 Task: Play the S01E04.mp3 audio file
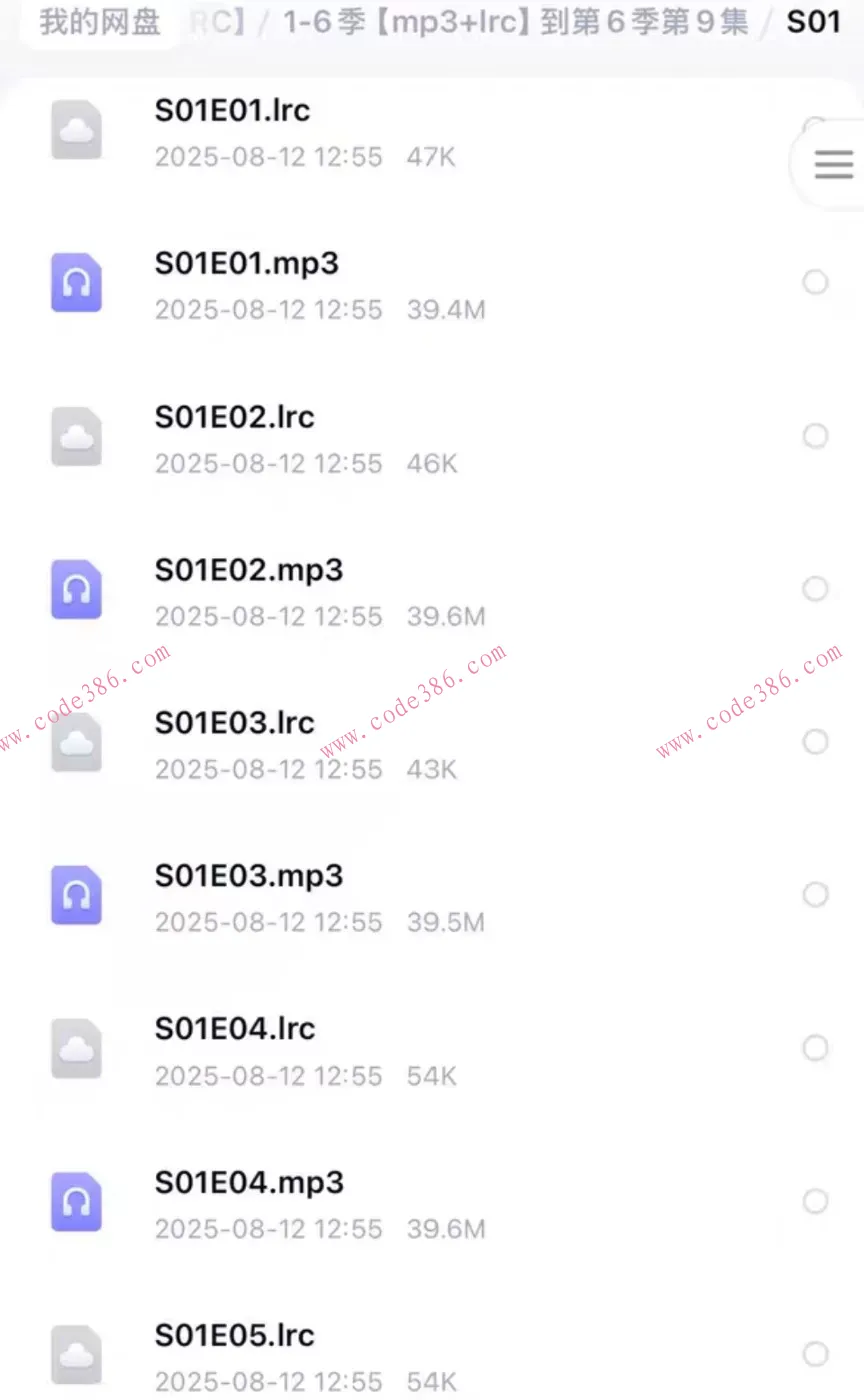(x=248, y=1182)
